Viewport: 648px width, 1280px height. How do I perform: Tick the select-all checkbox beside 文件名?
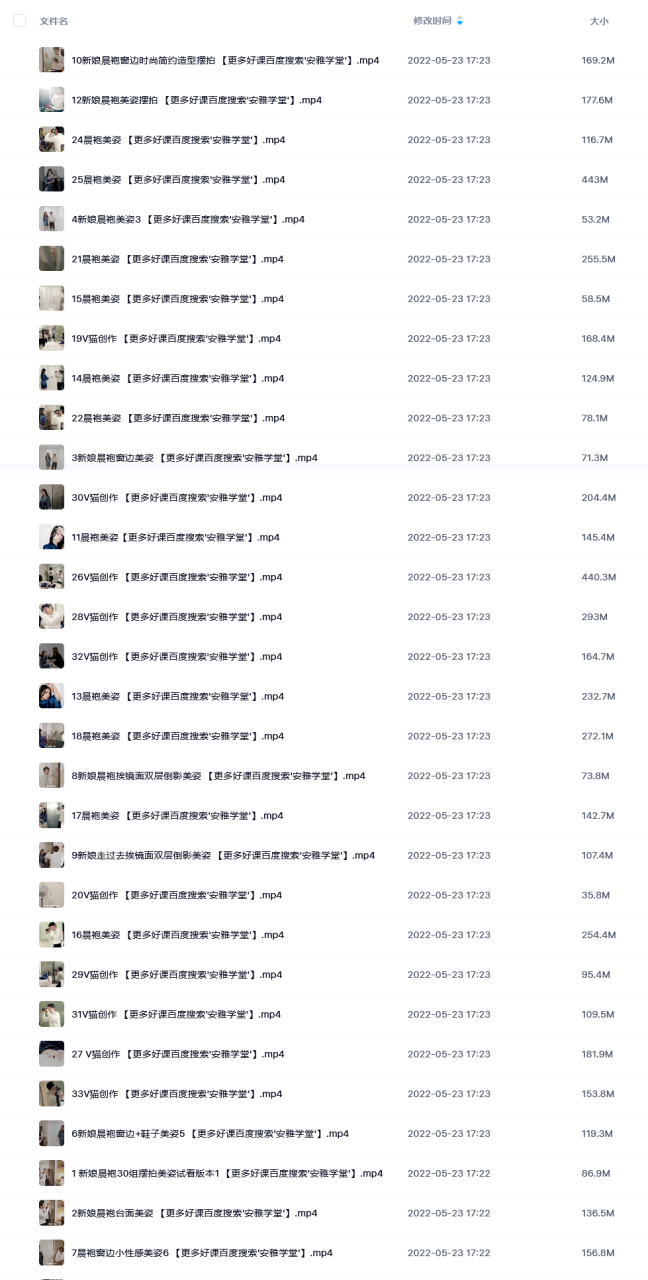(19, 20)
